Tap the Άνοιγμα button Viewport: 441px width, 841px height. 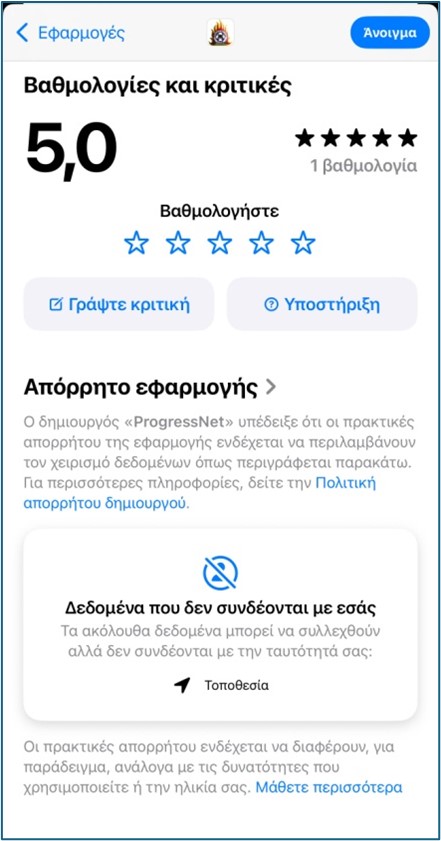[x=390, y=33]
